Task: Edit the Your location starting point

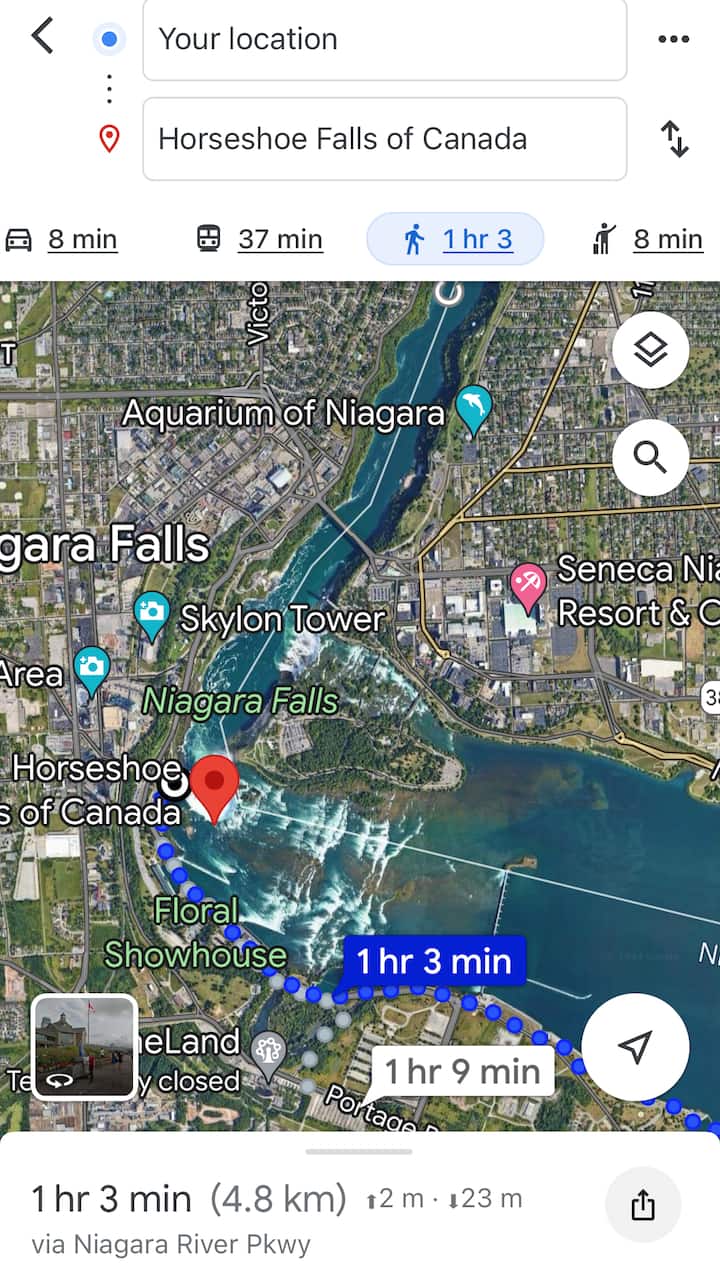Action: (384, 39)
